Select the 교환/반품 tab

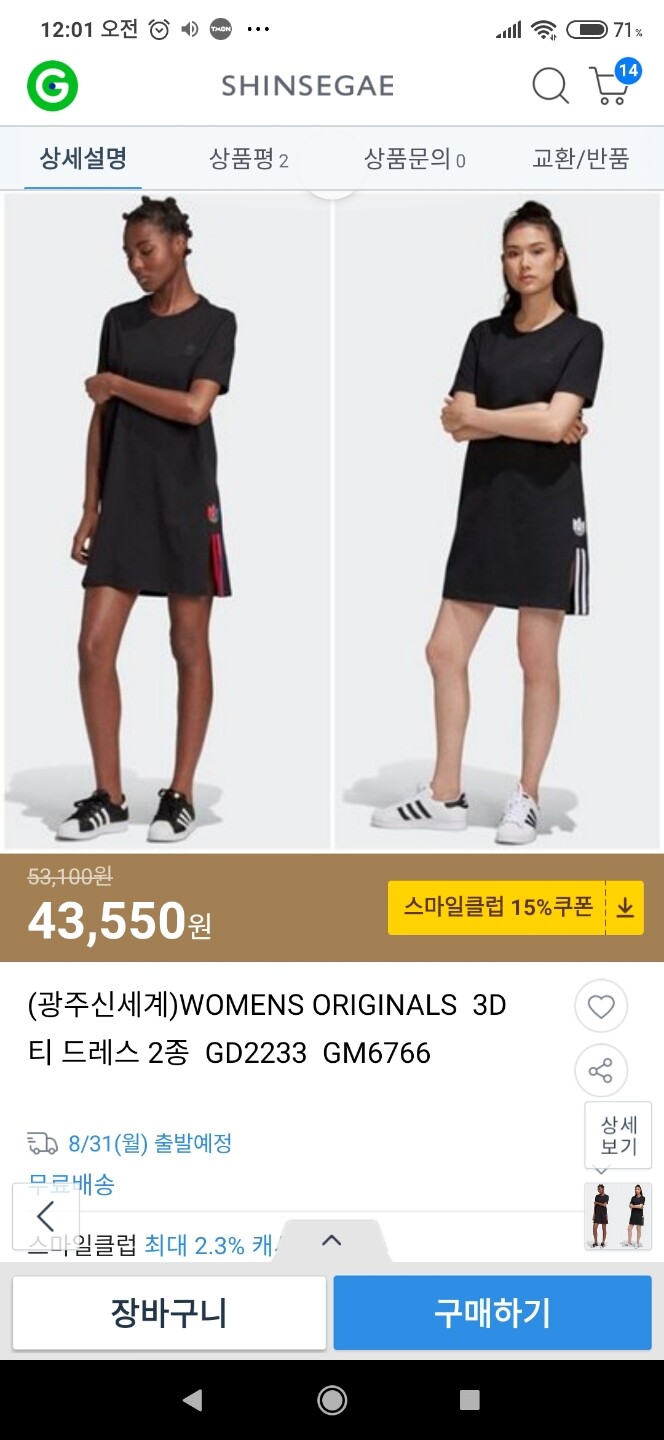(580, 159)
